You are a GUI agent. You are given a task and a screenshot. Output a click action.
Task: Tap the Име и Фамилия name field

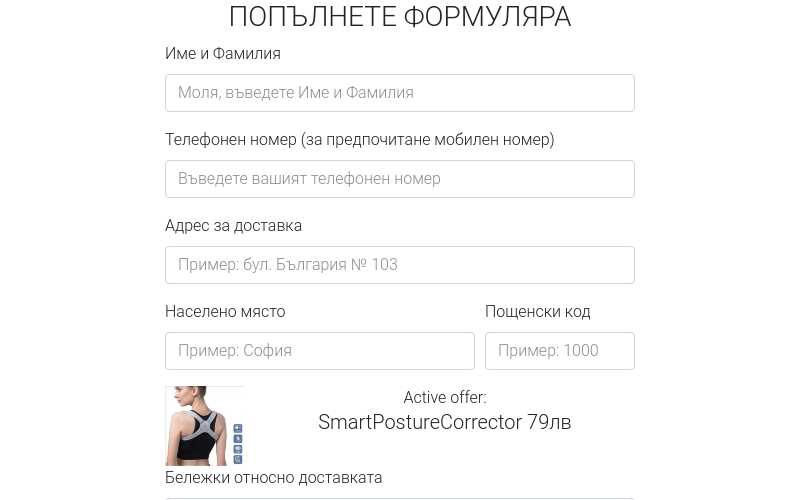pos(399,93)
